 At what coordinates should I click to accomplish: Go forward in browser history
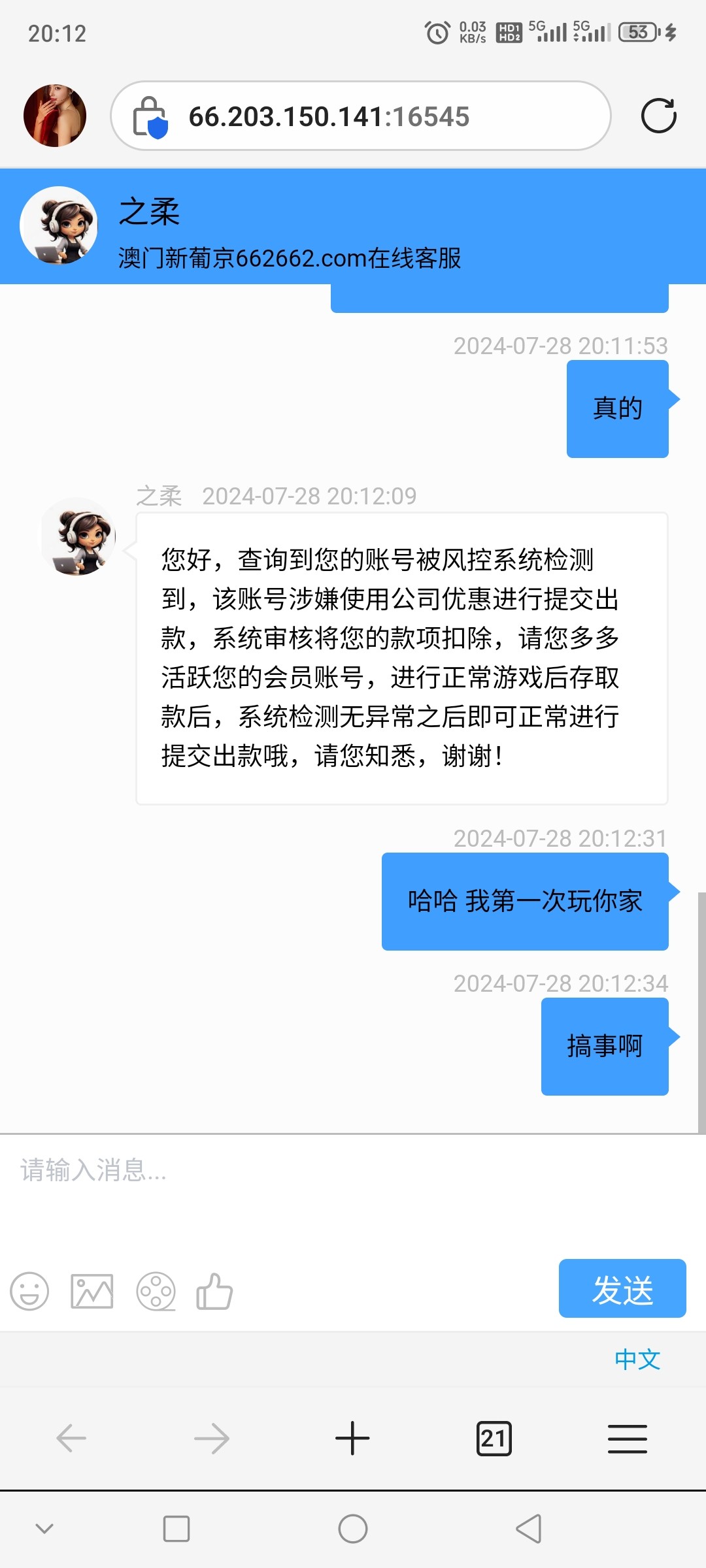click(x=212, y=1438)
